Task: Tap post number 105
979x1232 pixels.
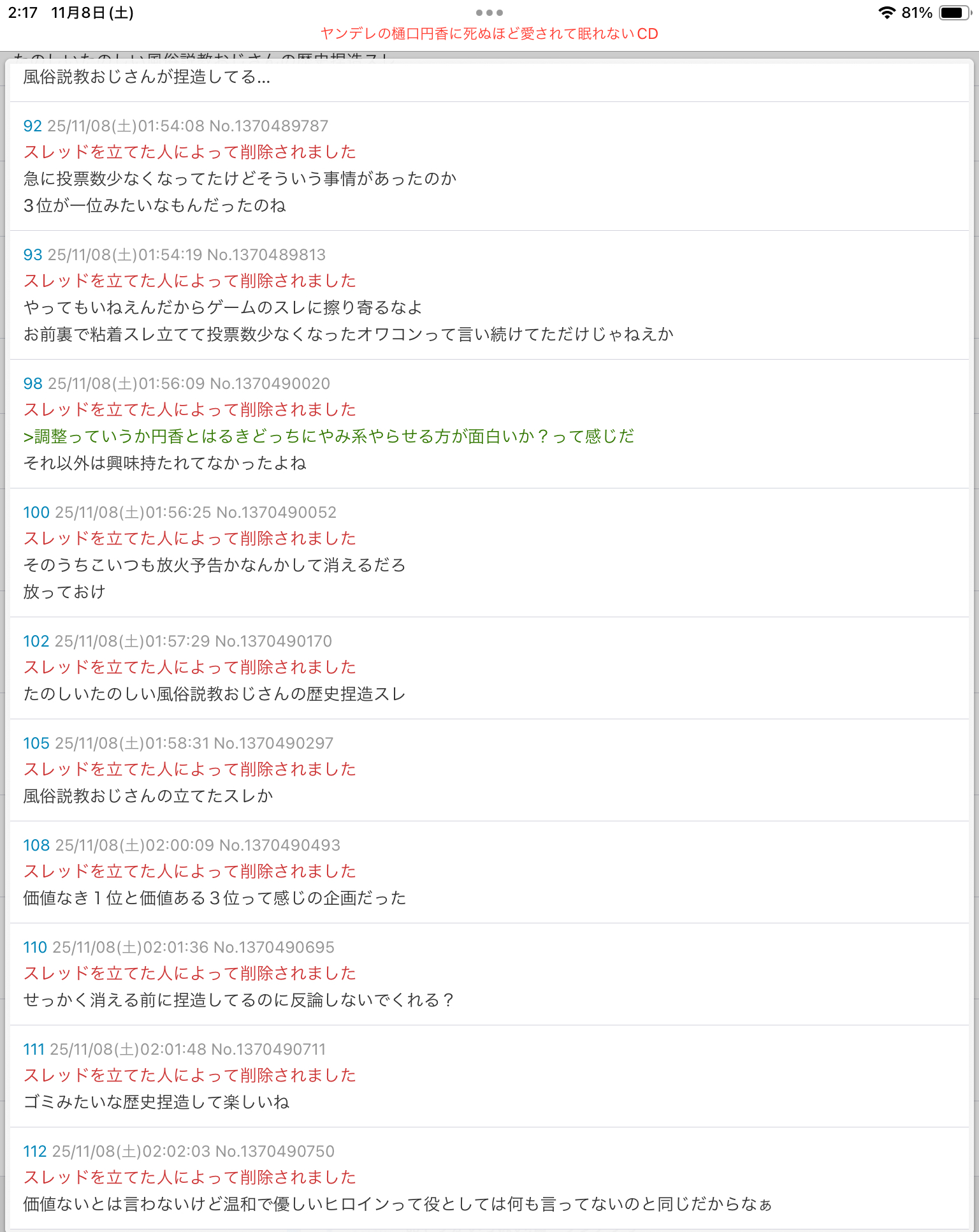Action: point(36,743)
